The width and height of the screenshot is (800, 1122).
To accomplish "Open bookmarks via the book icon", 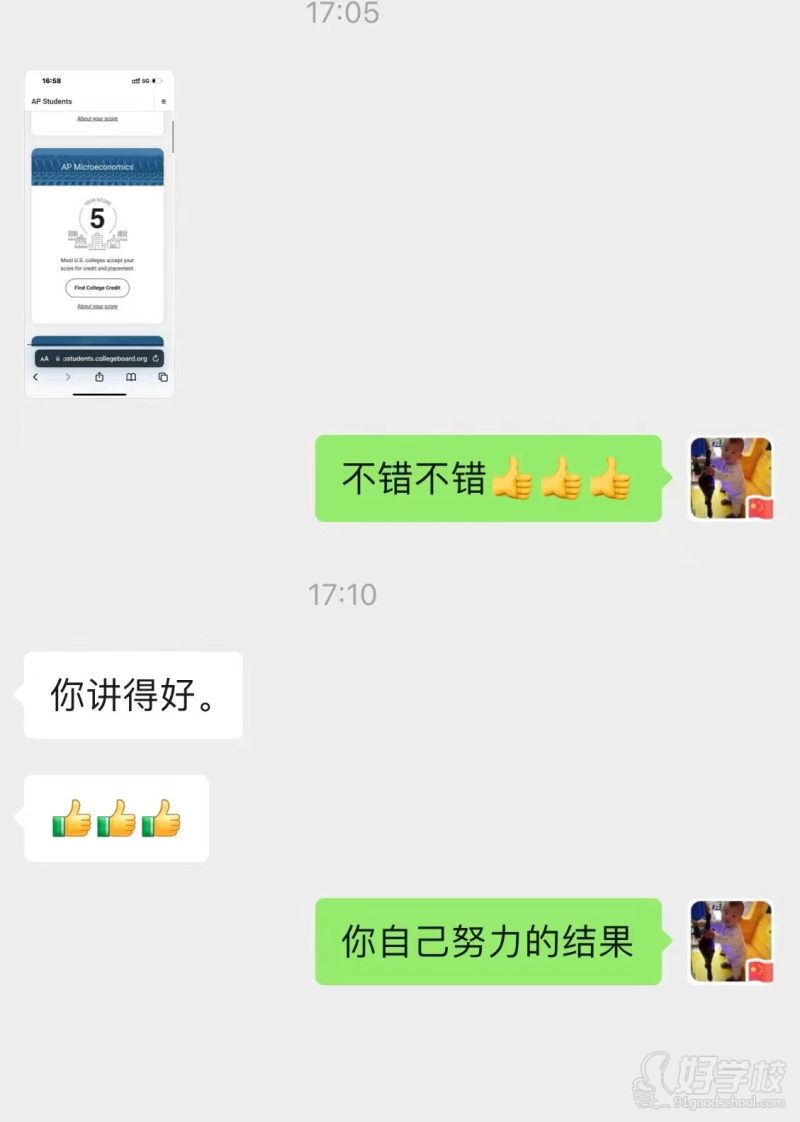I will click(x=131, y=377).
